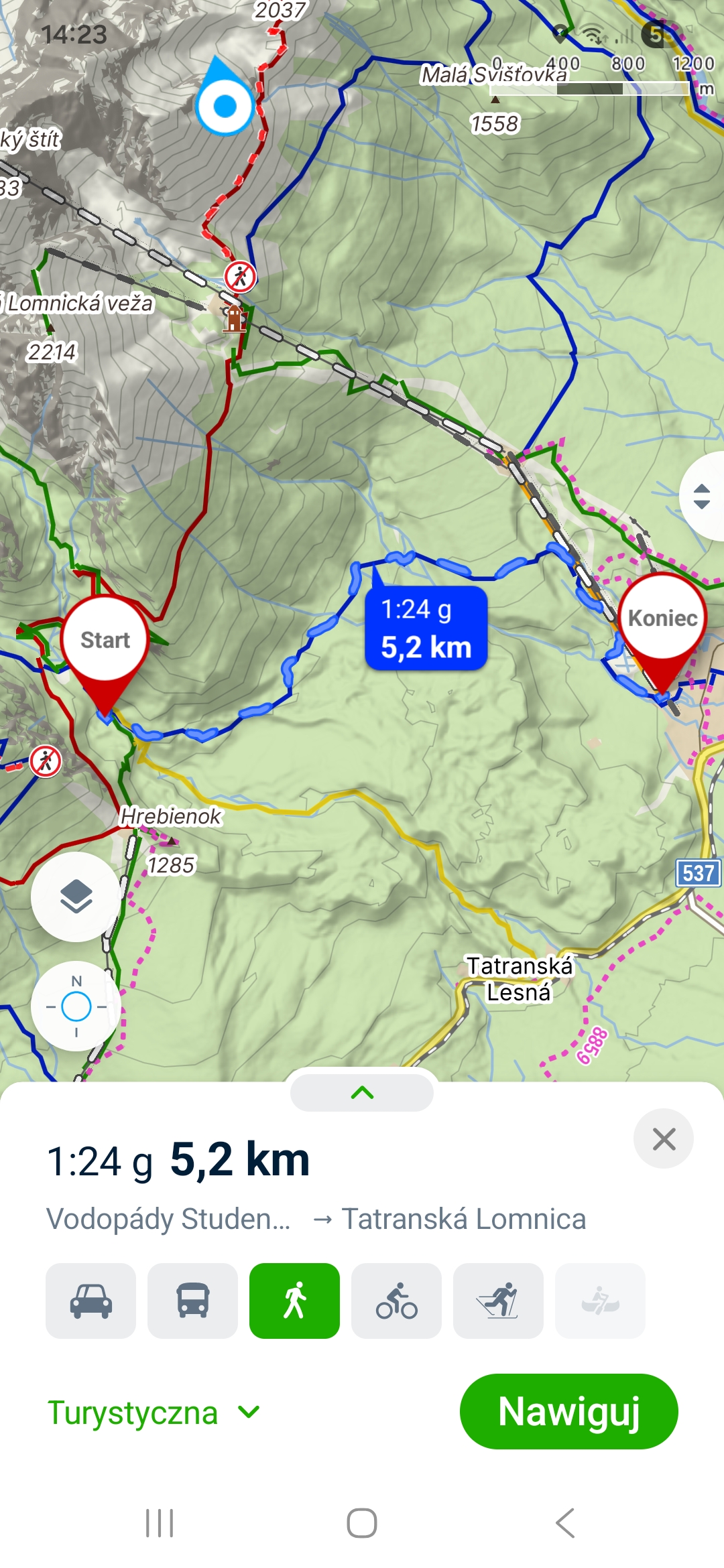The image size is (724, 1568).
Task: Start navigation with Nawiguj button
Action: (x=569, y=1412)
